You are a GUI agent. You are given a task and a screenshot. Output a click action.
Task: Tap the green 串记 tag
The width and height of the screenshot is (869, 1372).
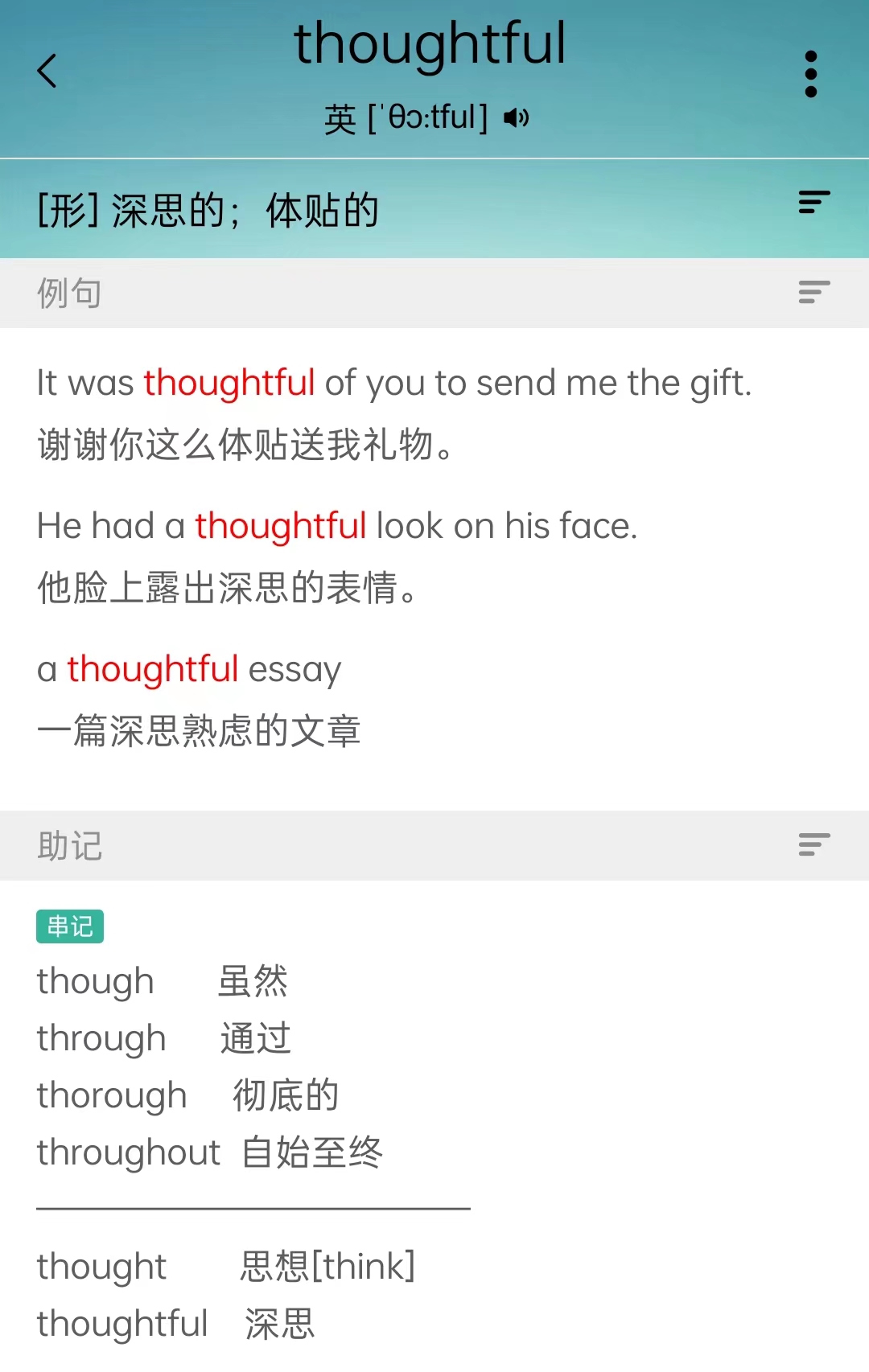(70, 926)
